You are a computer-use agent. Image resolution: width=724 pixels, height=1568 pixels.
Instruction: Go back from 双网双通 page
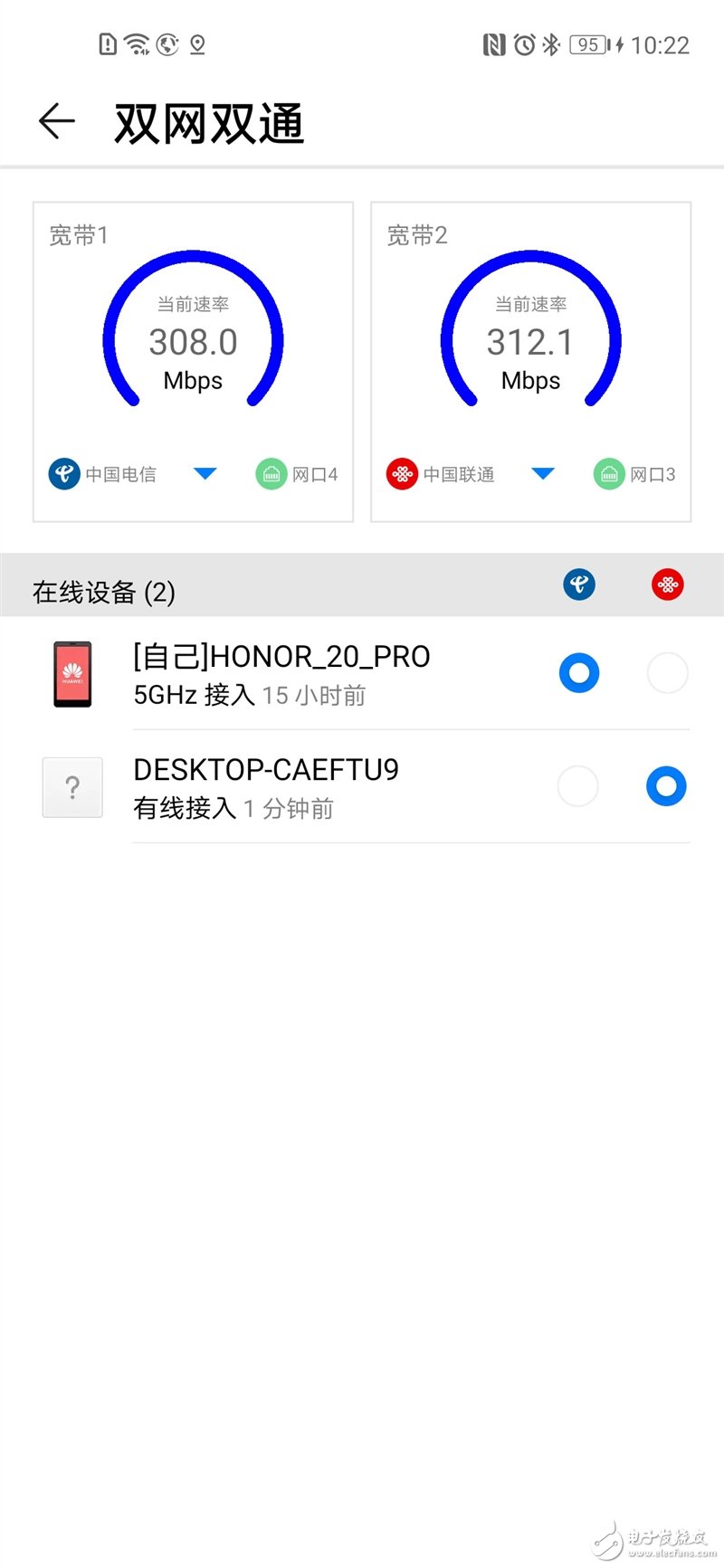click(56, 121)
